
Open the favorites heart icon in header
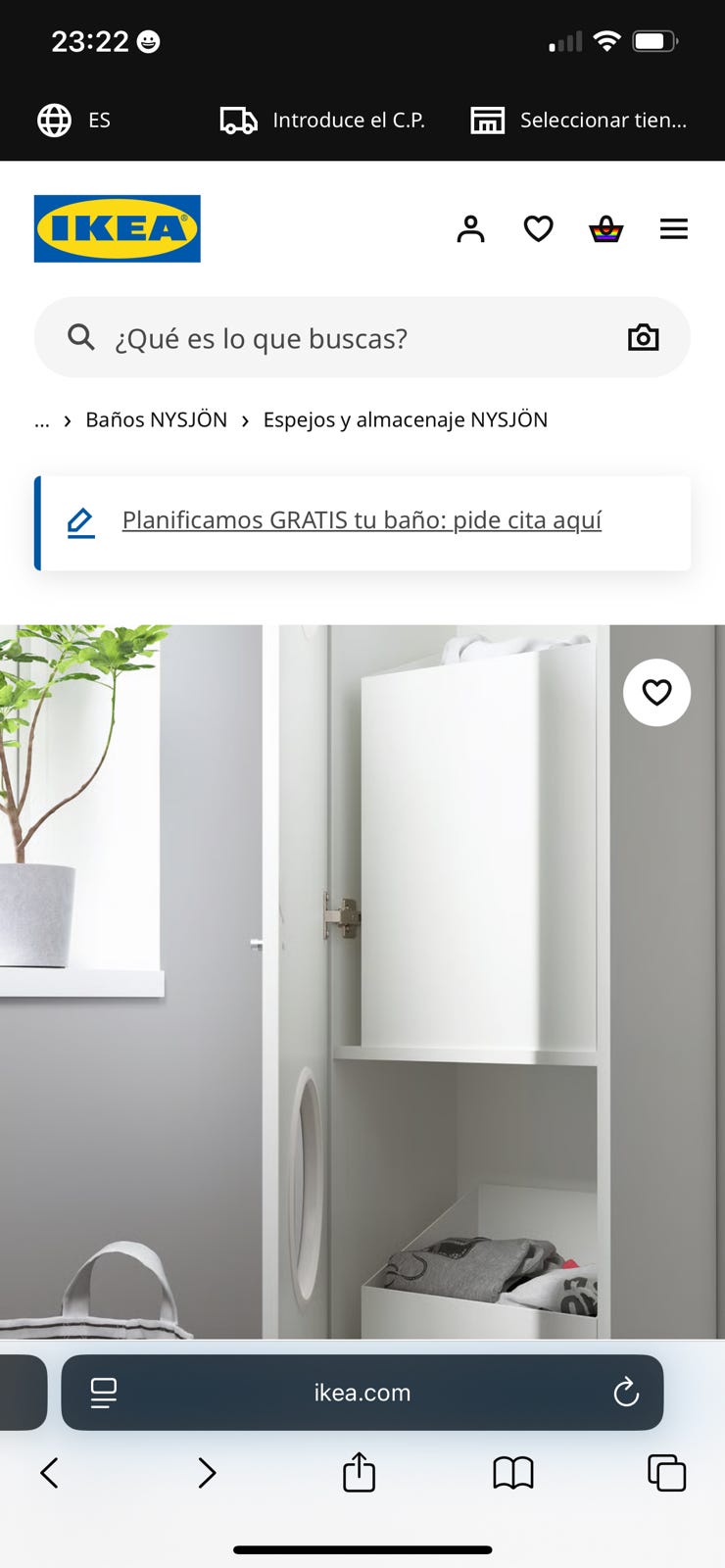click(x=538, y=228)
